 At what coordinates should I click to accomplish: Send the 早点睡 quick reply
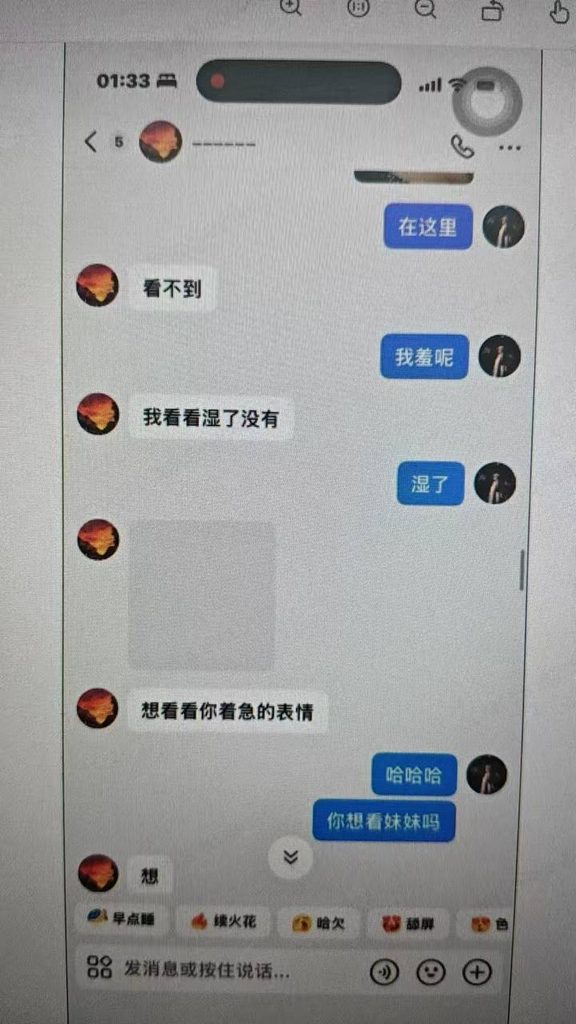pos(123,921)
